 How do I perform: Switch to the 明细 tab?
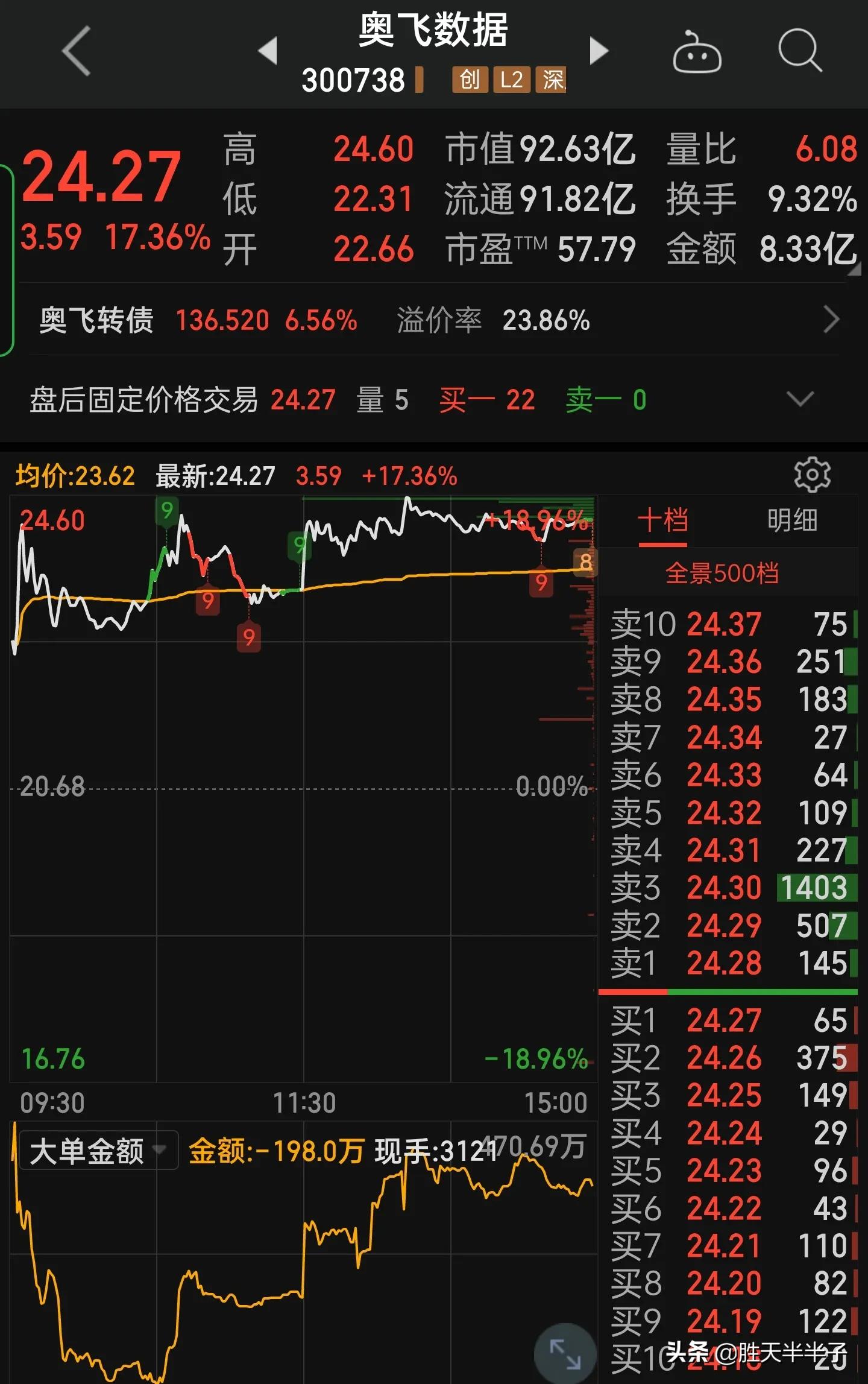791,521
